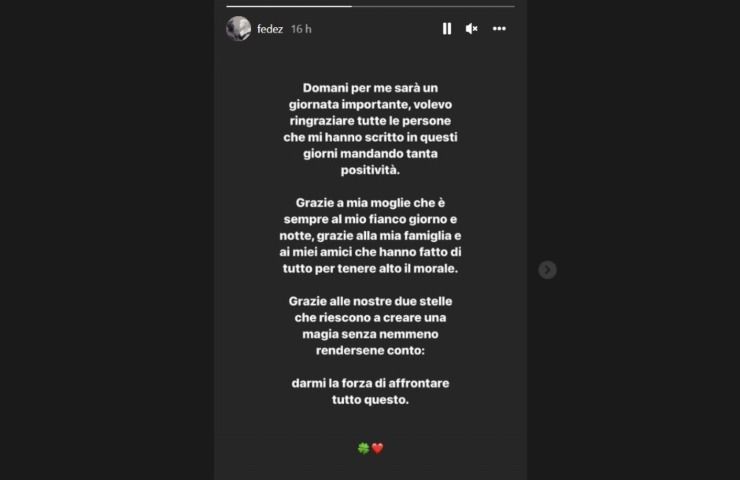
Task: Open the fedez username link
Action: click(x=270, y=29)
